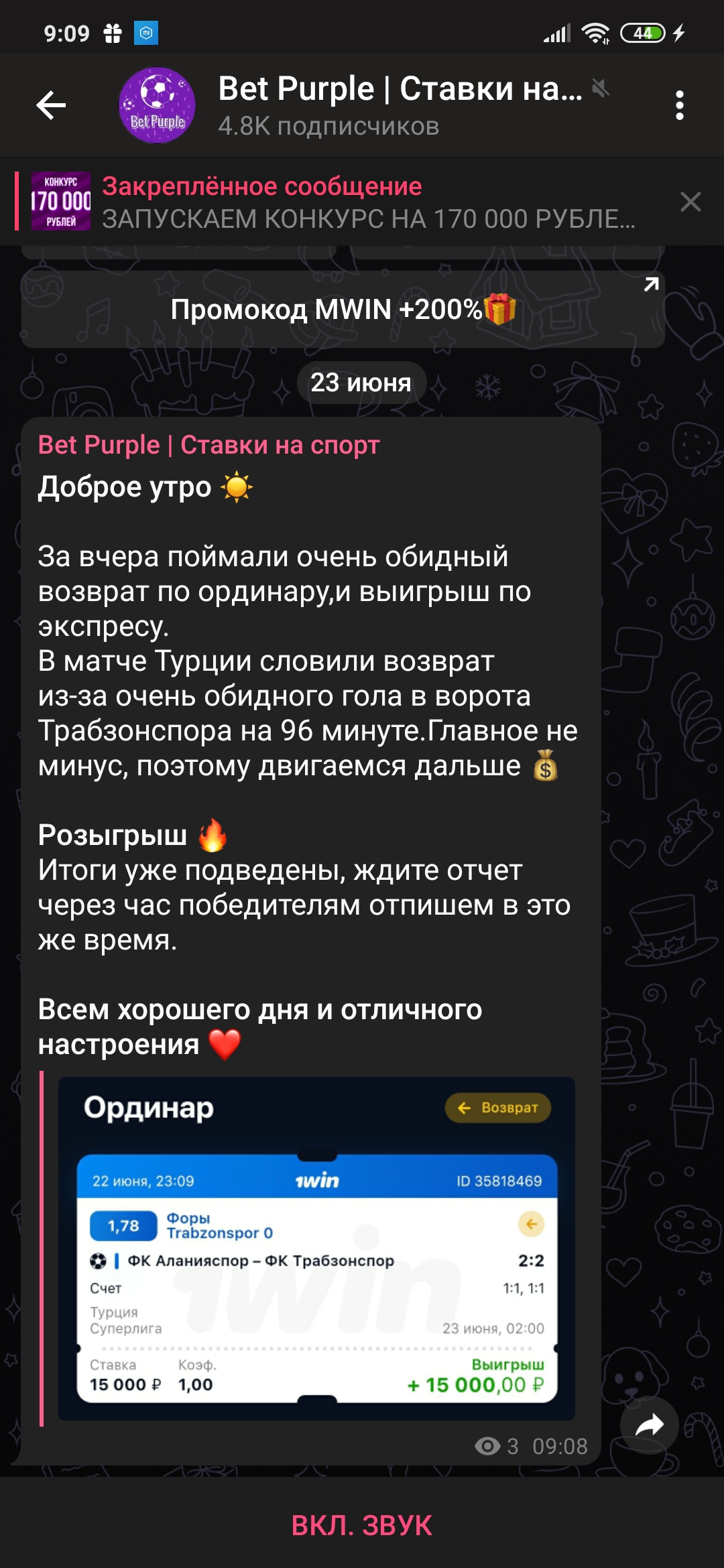This screenshot has height=1568, width=724.
Task: Open the Промокод MWIN +200% button
Action: pyautogui.click(x=343, y=310)
